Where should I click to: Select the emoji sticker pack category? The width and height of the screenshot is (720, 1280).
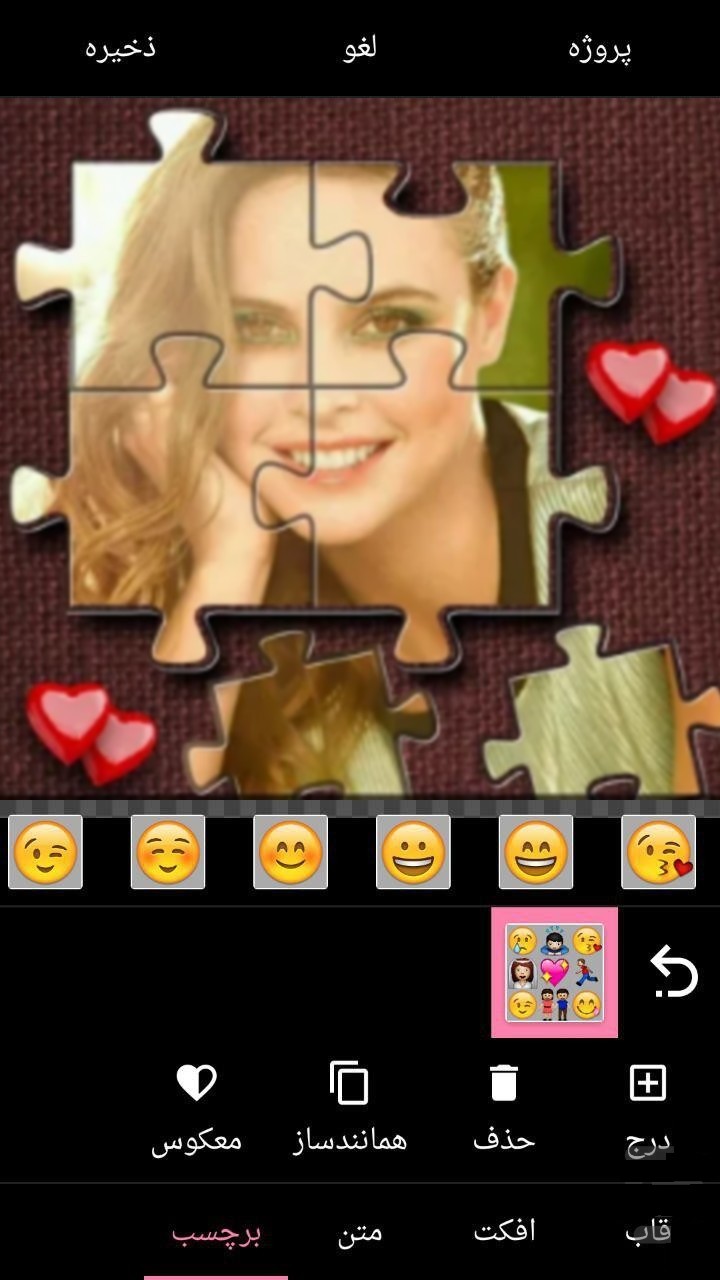tap(554, 972)
